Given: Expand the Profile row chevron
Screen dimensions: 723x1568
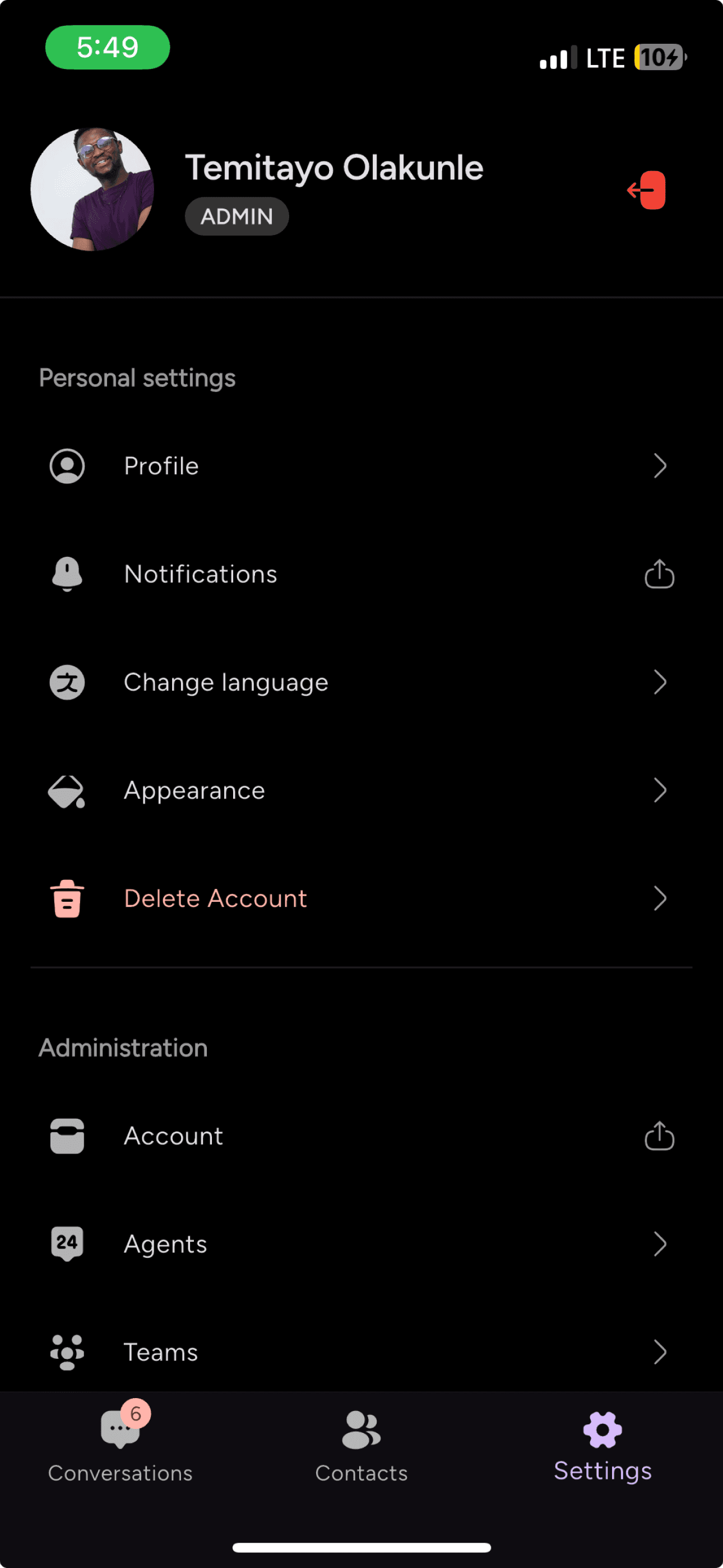Looking at the screenshot, I should pos(661,466).
